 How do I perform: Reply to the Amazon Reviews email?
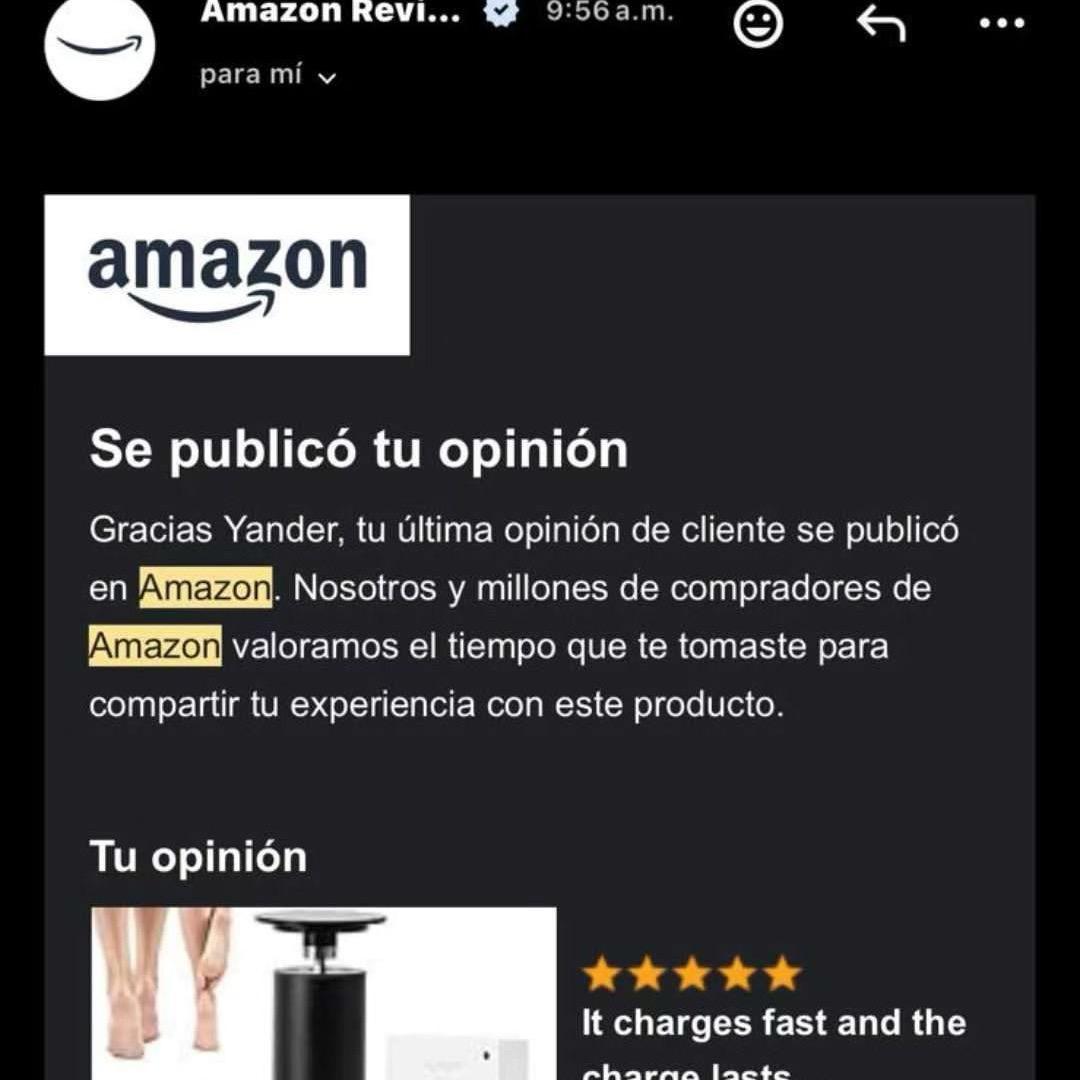coord(881,24)
